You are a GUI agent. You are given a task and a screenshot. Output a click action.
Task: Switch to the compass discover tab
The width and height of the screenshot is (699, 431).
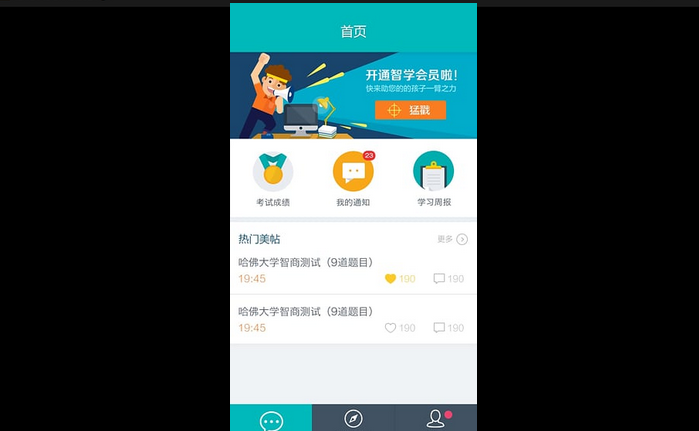(x=353, y=418)
